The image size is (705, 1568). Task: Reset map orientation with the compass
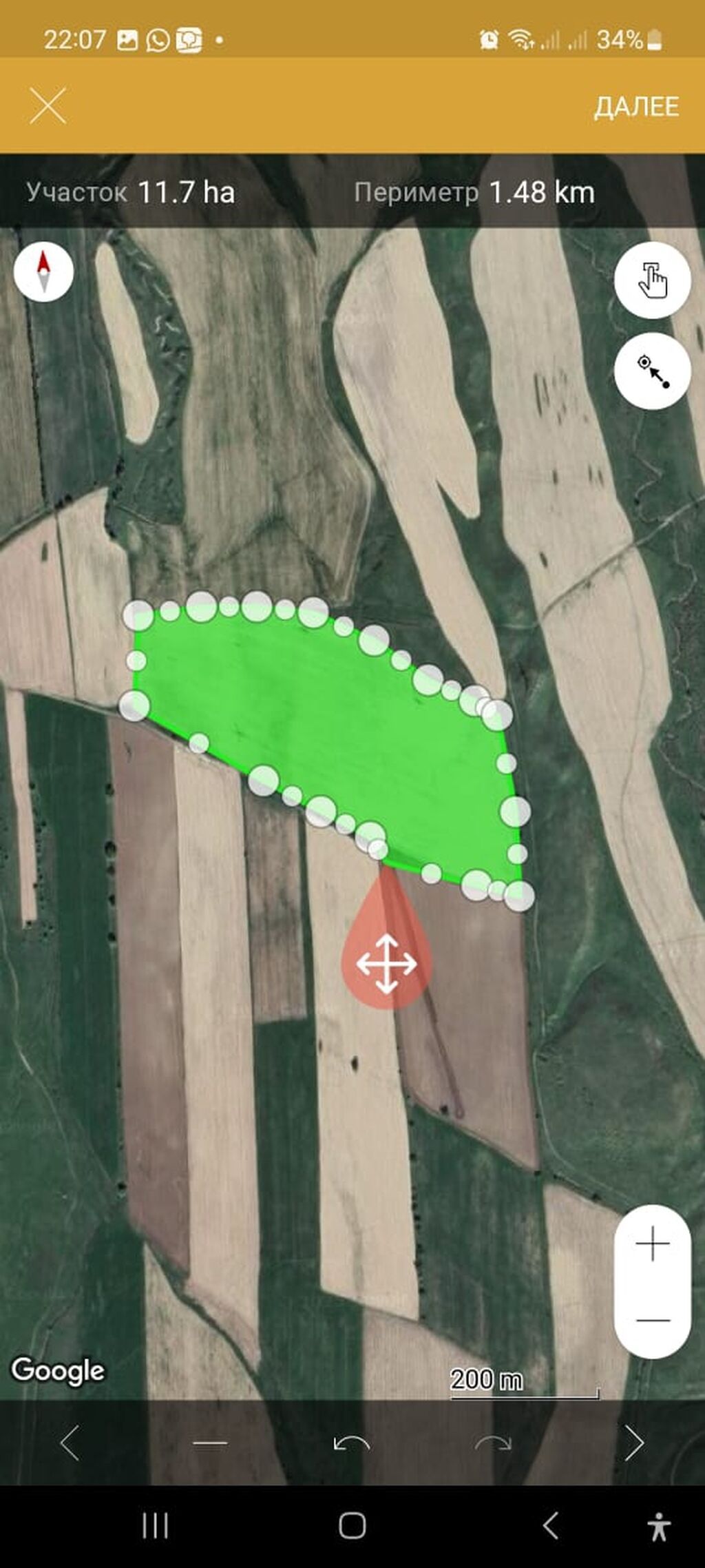(44, 271)
